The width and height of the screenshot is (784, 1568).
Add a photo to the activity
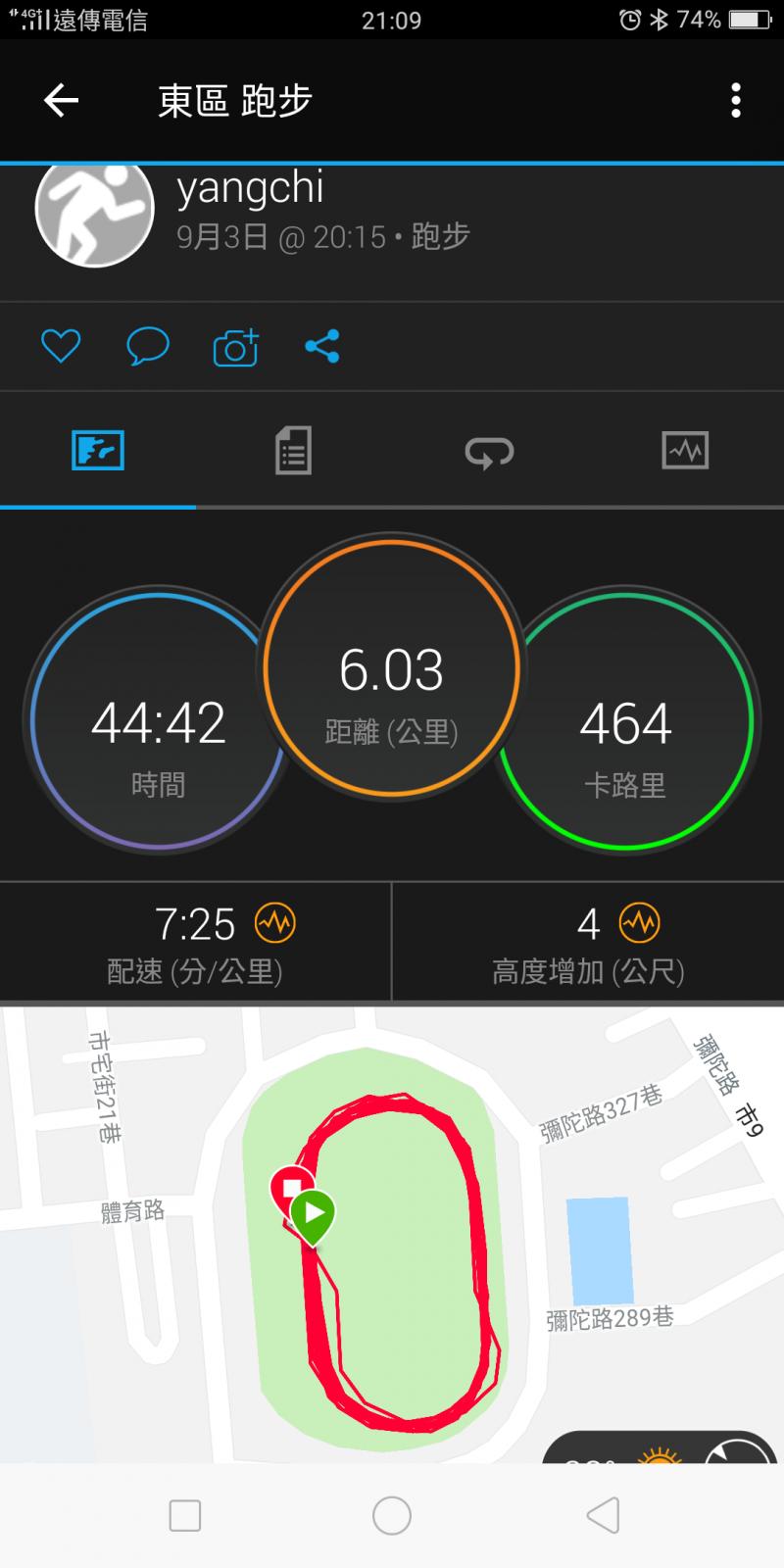tap(235, 347)
